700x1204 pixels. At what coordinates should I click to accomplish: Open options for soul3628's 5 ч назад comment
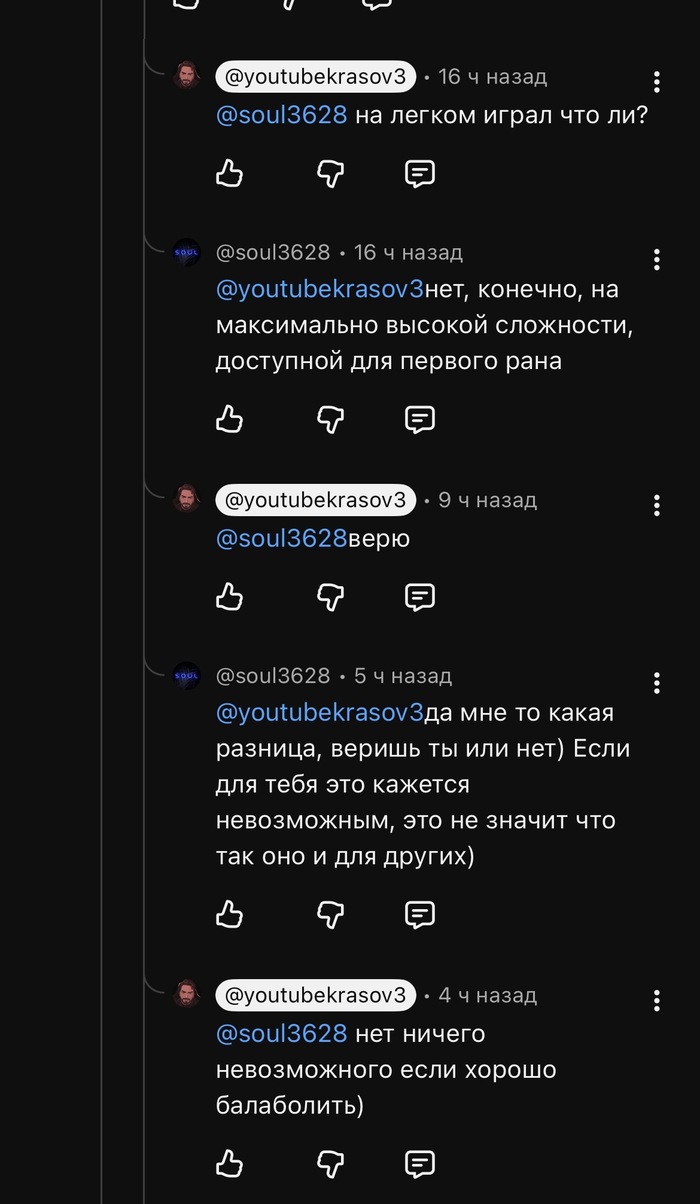tap(656, 683)
